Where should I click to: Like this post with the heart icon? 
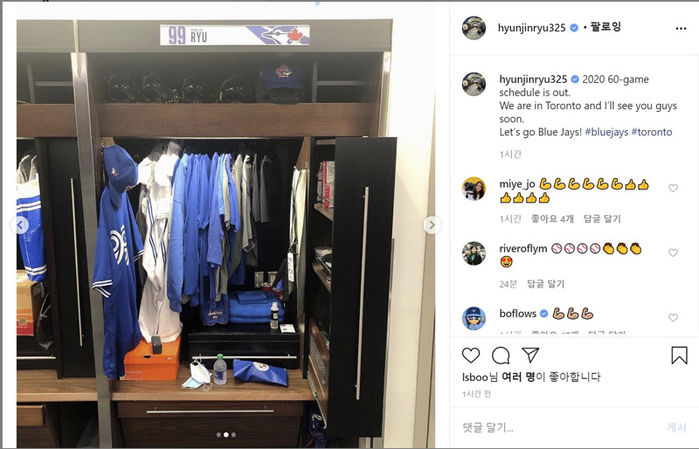471,355
